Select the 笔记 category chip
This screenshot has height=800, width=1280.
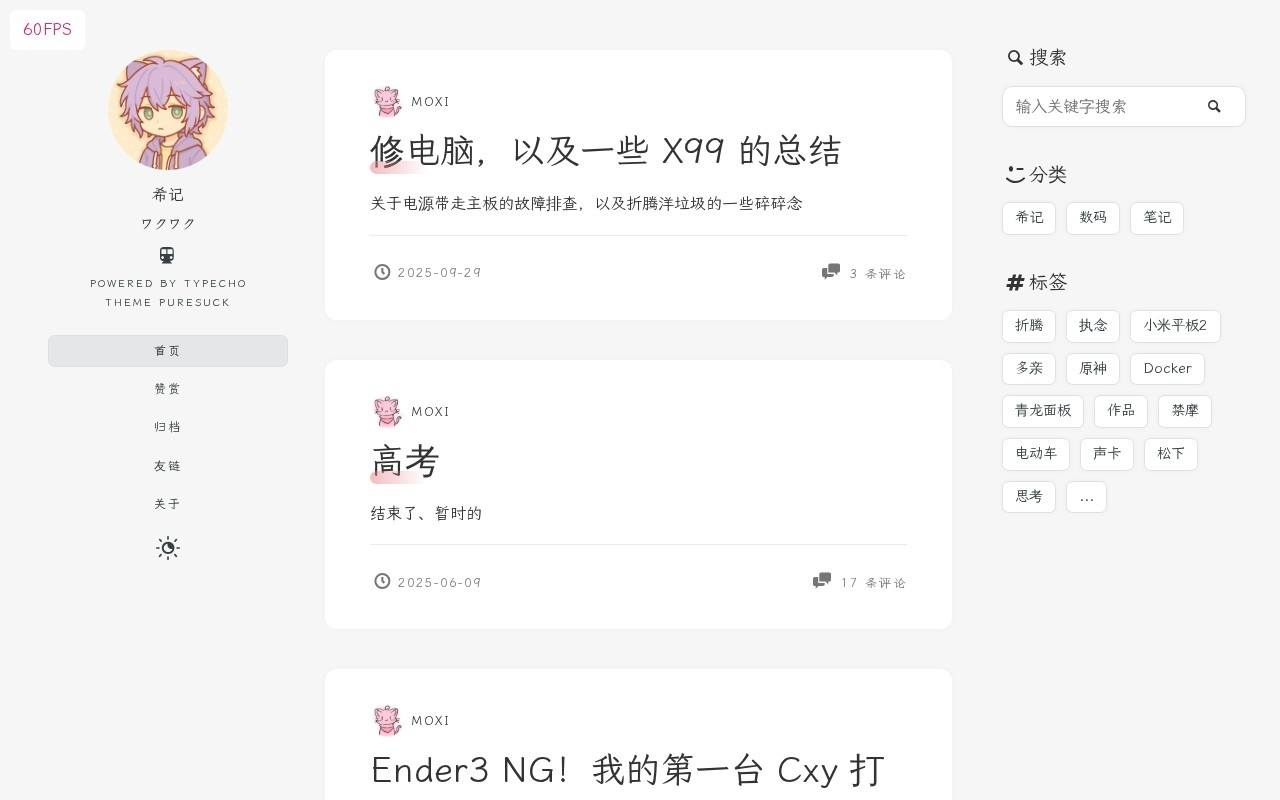(x=1157, y=218)
